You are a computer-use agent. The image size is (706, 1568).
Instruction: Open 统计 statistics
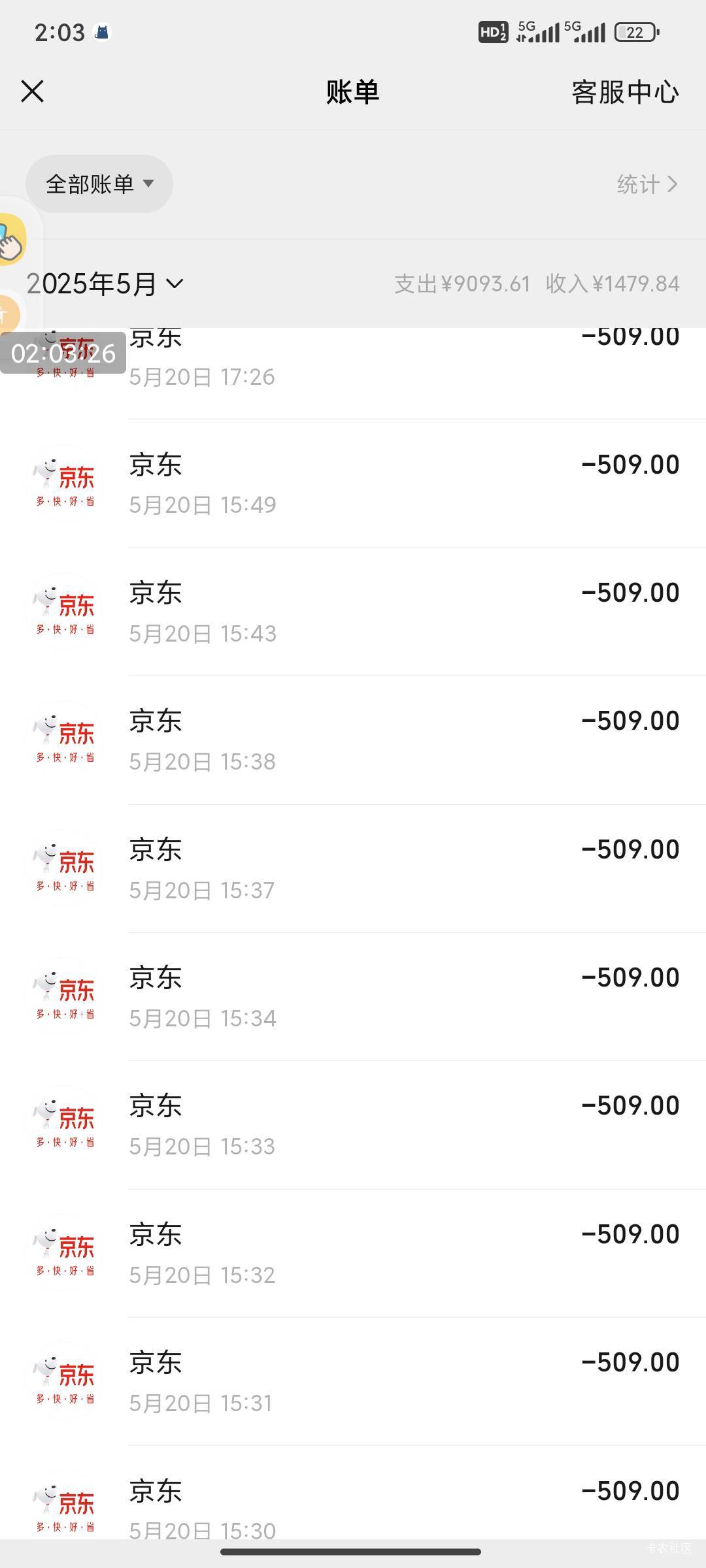647,184
